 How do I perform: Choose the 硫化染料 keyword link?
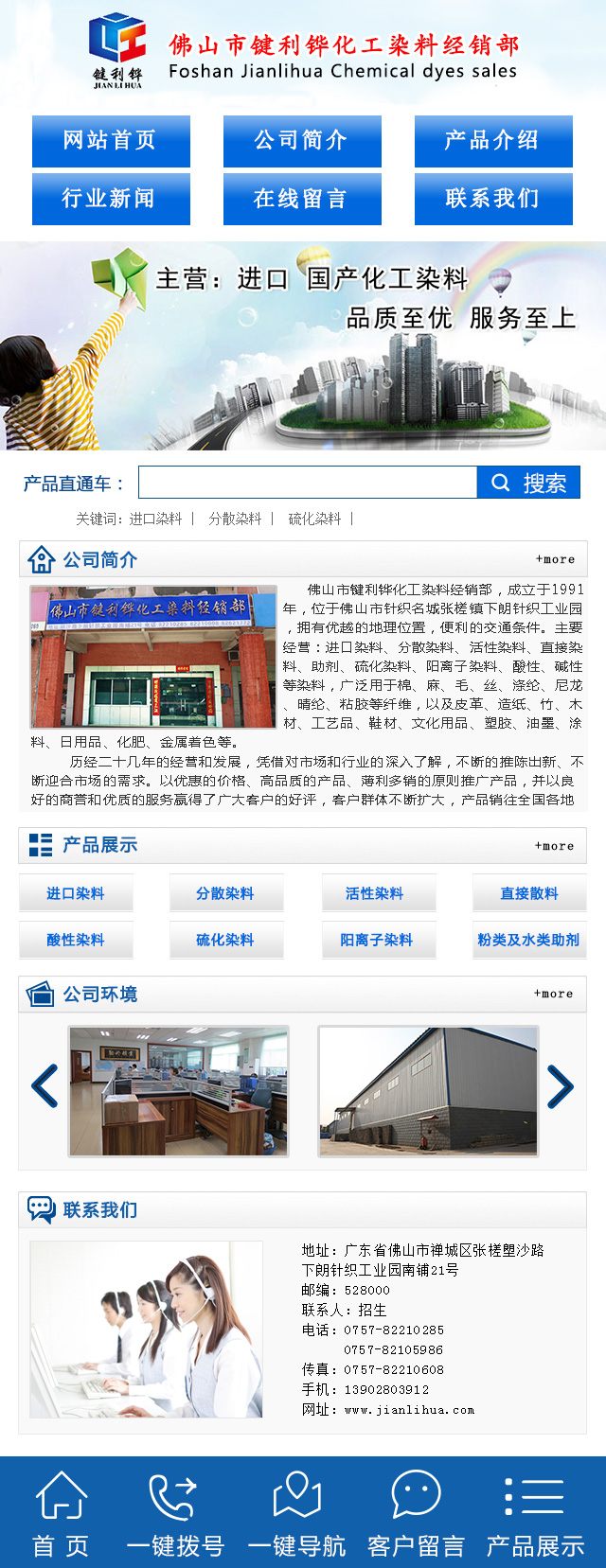click(314, 519)
